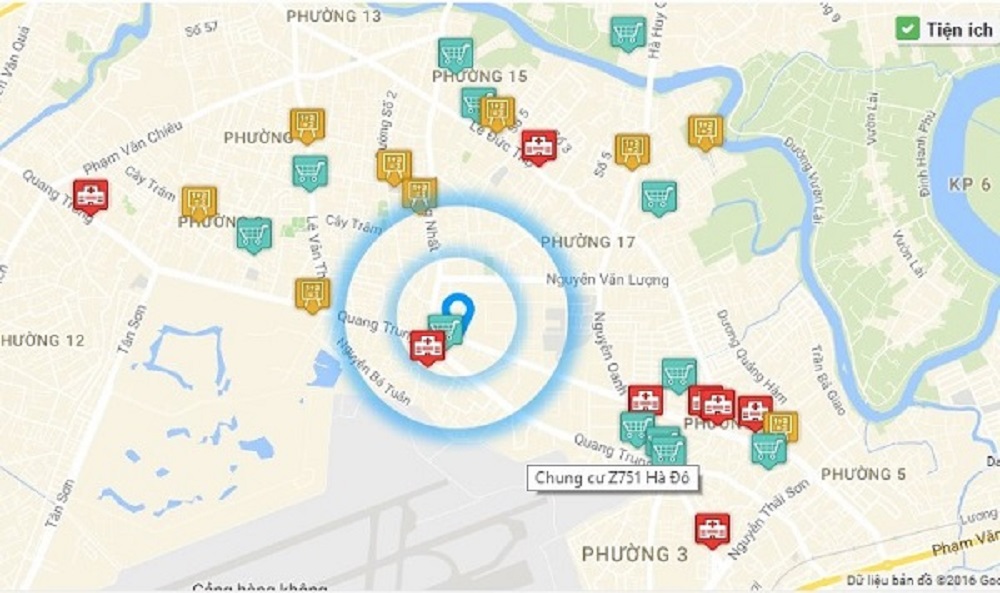This screenshot has height=593, width=1000.
Task: Tap the blue location pin at map center
Action: (457, 306)
